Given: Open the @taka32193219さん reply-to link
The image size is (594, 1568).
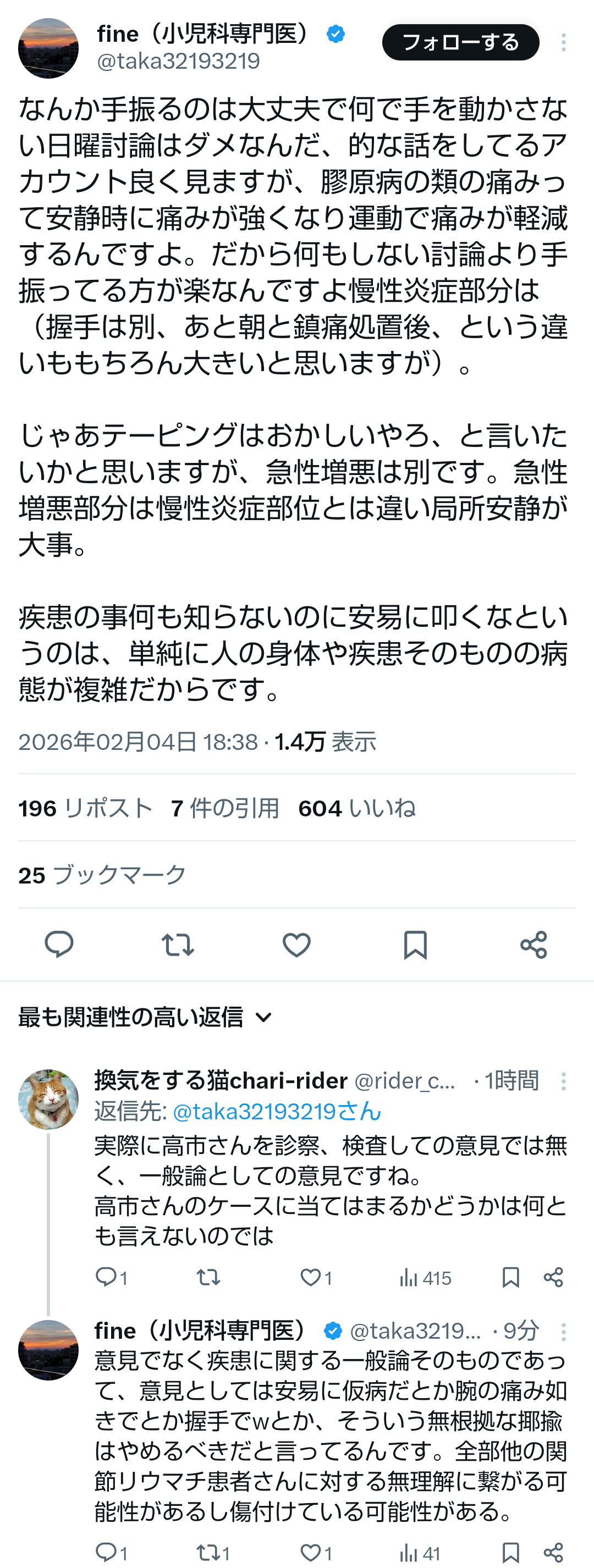Looking at the screenshot, I should click(x=277, y=1112).
